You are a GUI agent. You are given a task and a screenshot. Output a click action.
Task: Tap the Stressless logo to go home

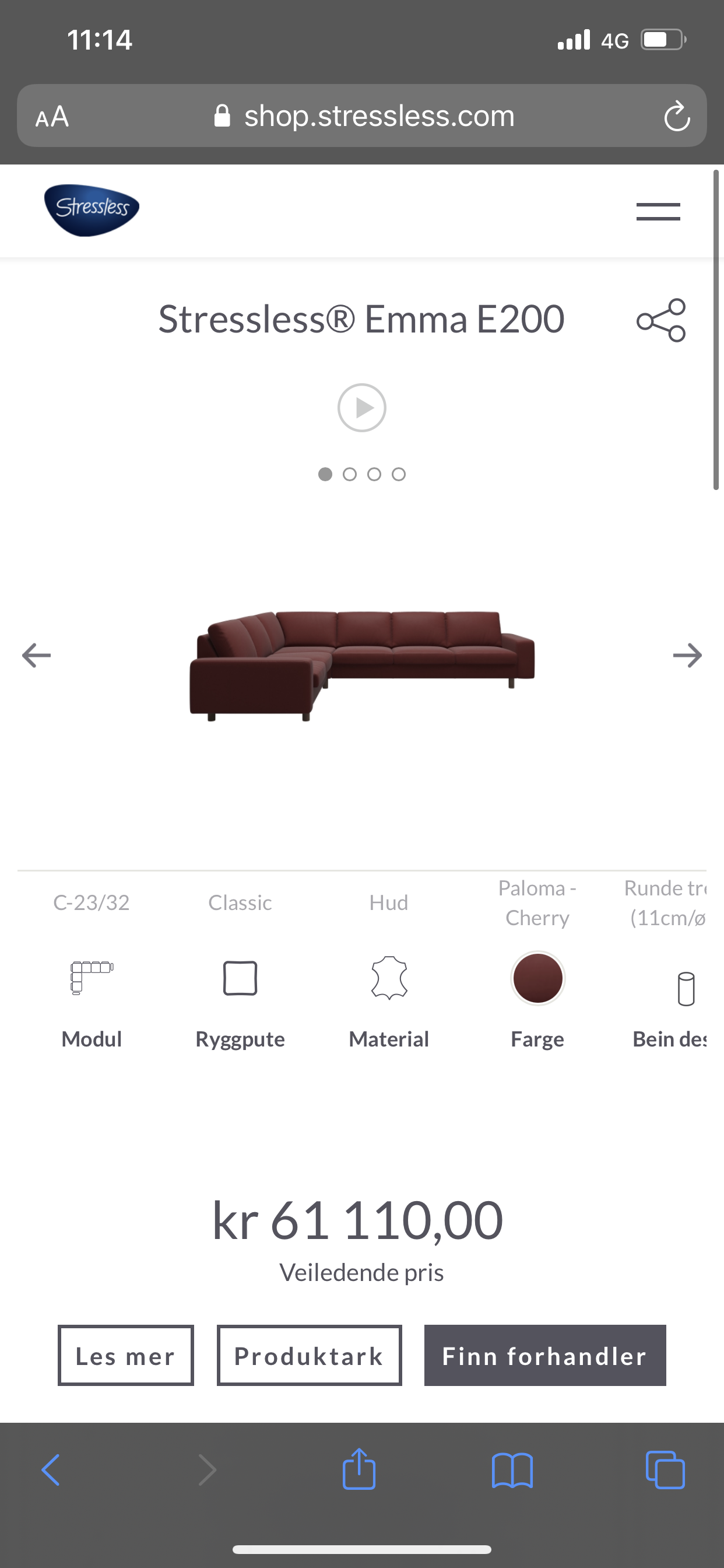(x=92, y=210)
